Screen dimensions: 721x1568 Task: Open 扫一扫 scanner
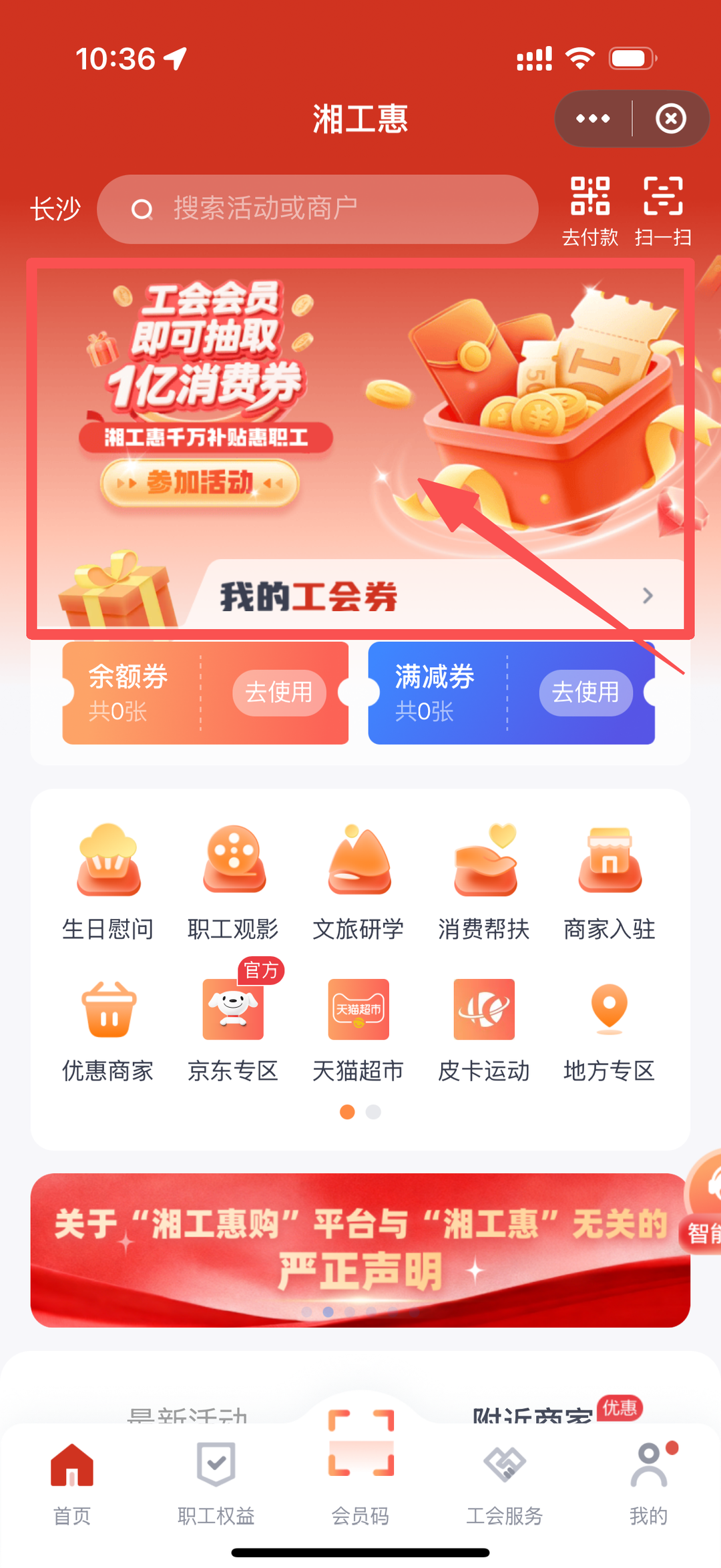coord(662,210)
